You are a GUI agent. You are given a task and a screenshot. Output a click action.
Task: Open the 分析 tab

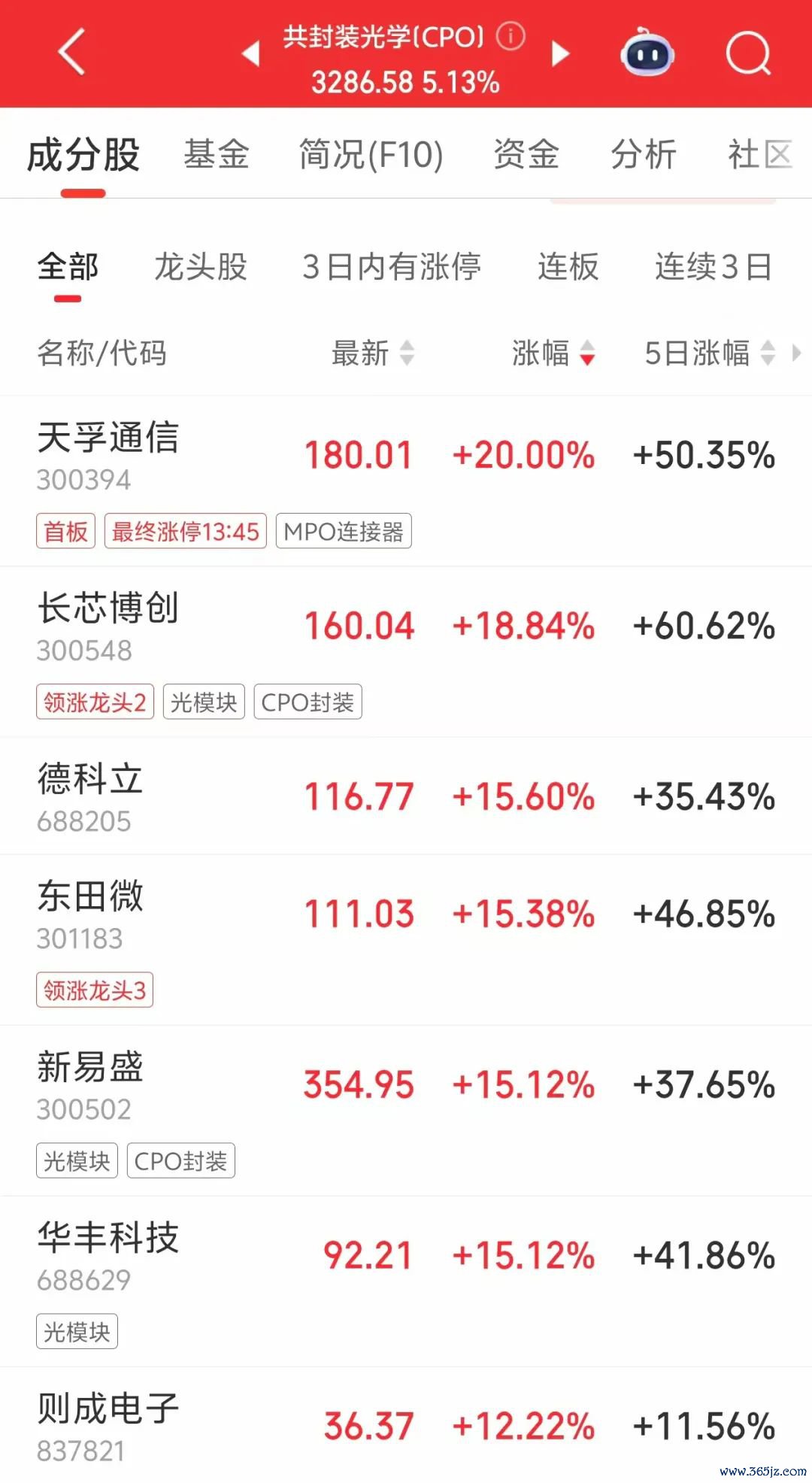644,154
